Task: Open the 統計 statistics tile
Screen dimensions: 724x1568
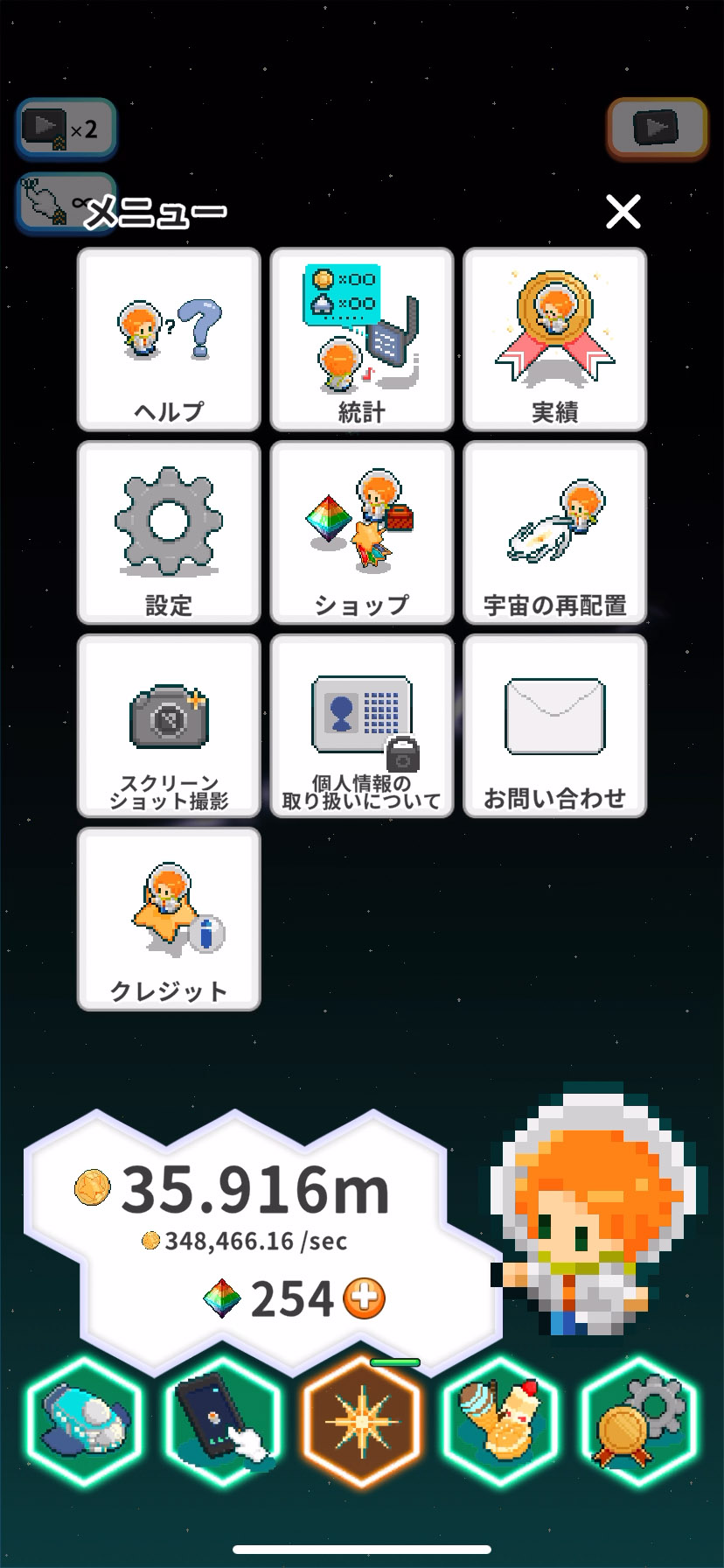Action: point(361,339)
